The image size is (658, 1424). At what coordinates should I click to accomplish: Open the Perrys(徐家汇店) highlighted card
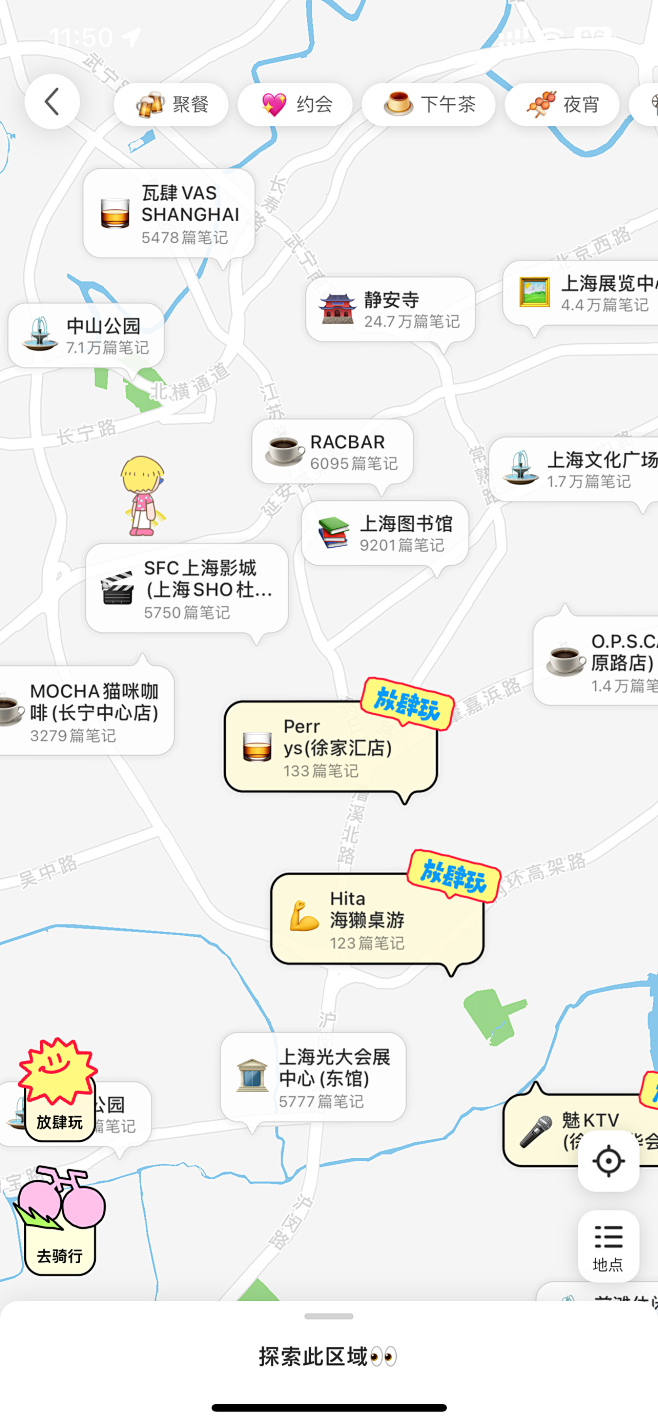(x=331, y=747)
